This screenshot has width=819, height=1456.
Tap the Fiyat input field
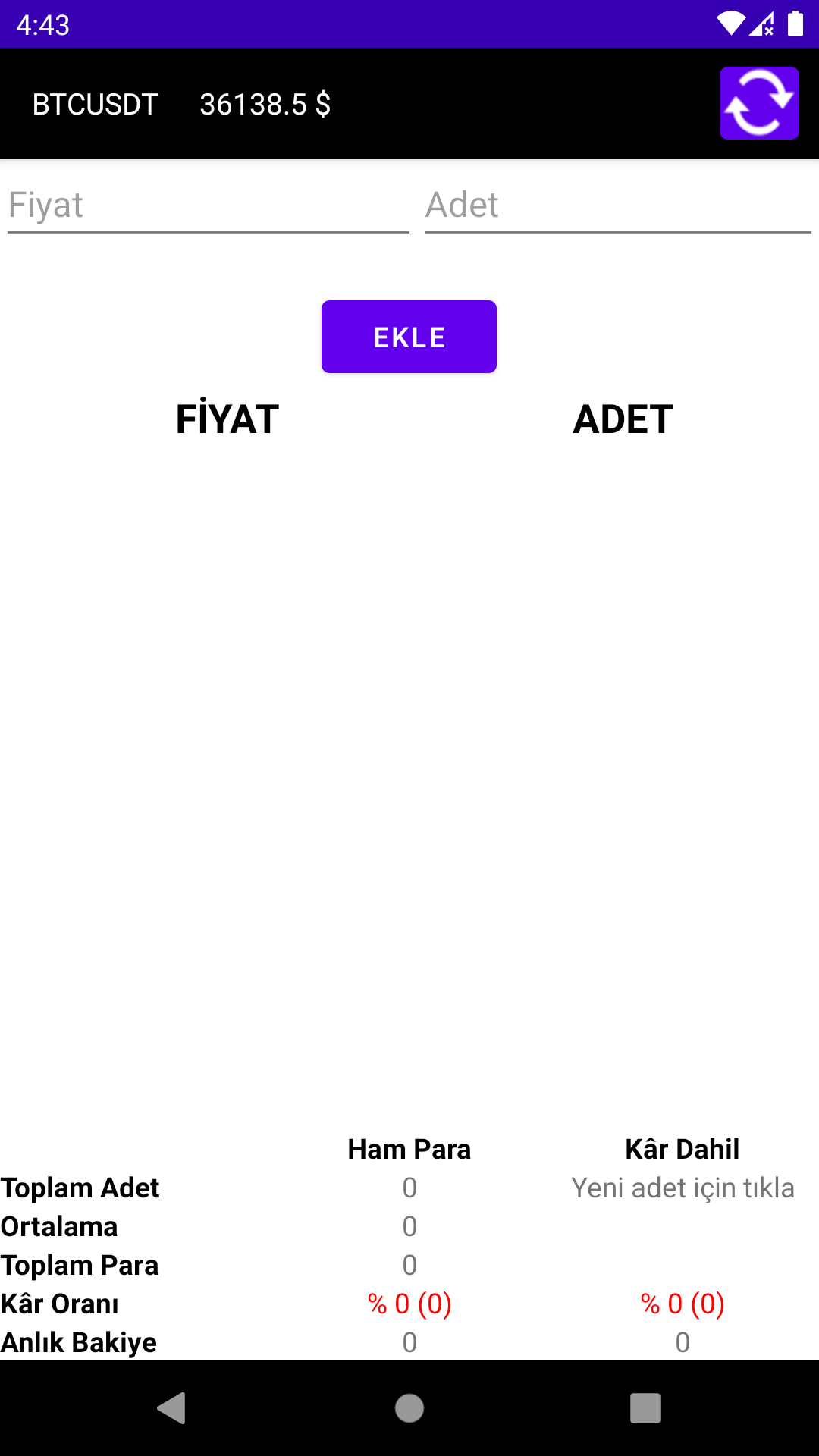click(x=208, y=206)
